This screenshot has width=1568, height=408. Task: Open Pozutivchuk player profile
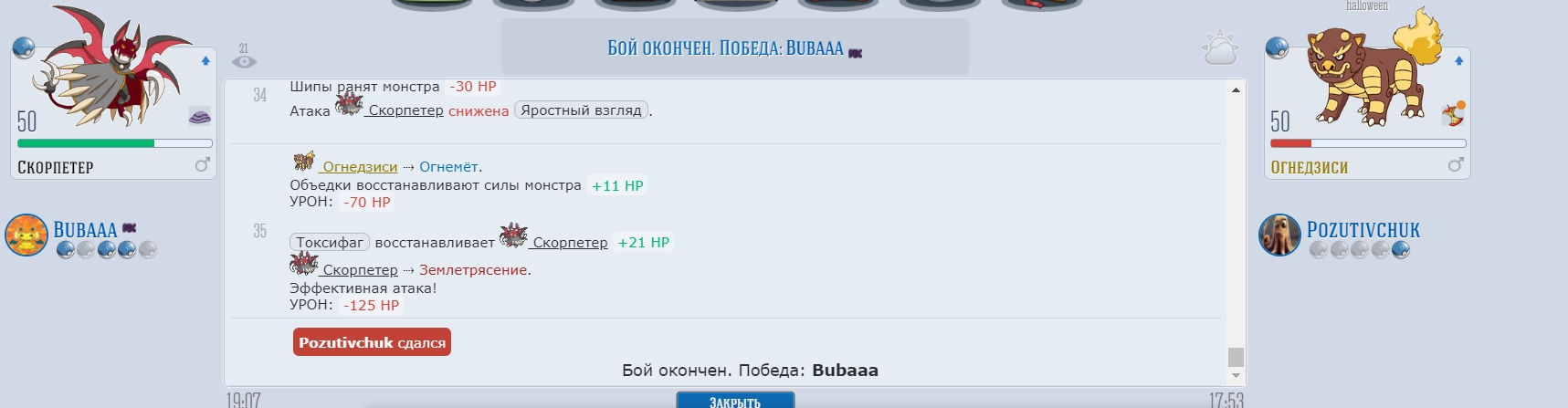coord(1363,230)
